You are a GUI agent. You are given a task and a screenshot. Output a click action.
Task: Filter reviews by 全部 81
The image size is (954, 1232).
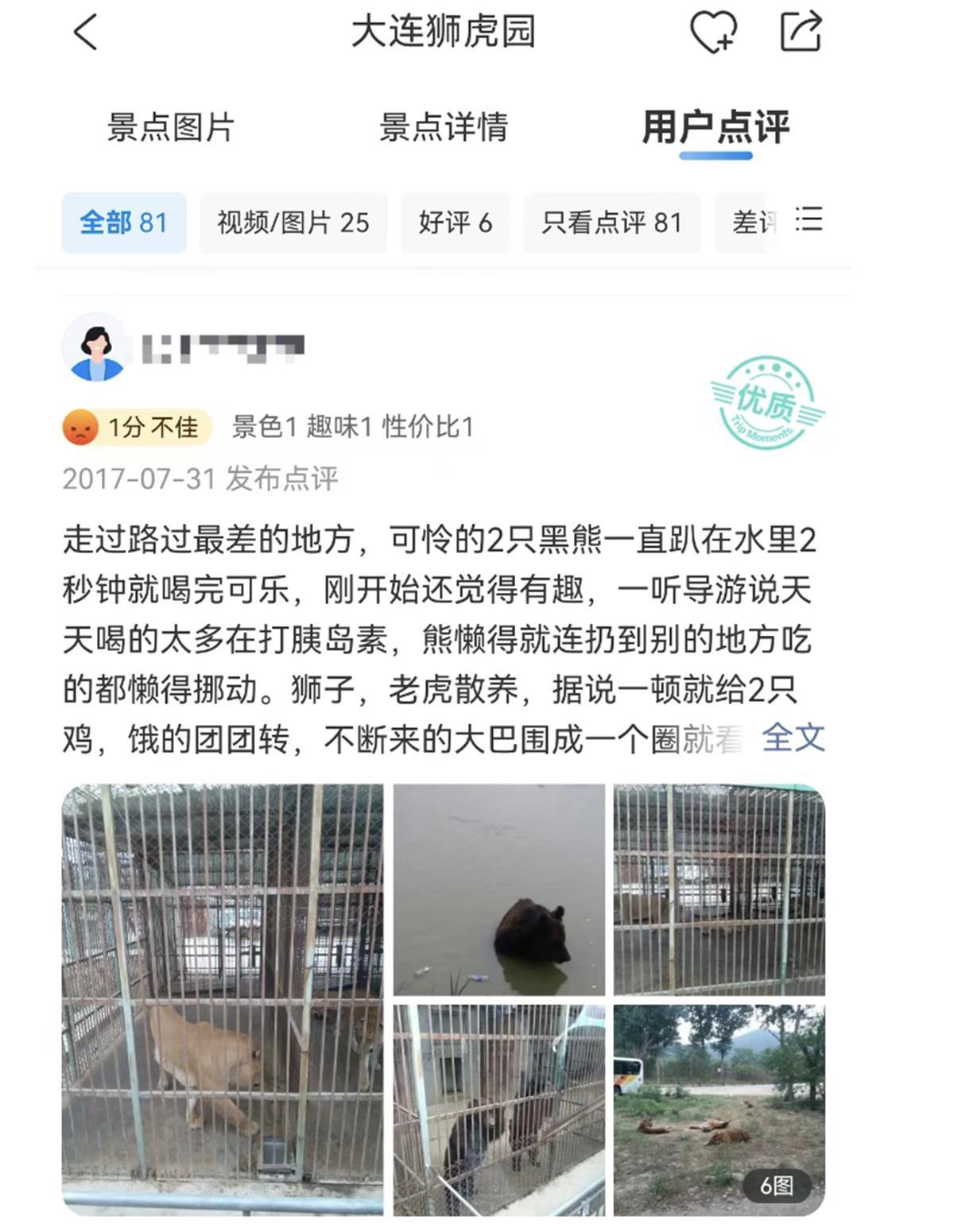pos(124,223)
